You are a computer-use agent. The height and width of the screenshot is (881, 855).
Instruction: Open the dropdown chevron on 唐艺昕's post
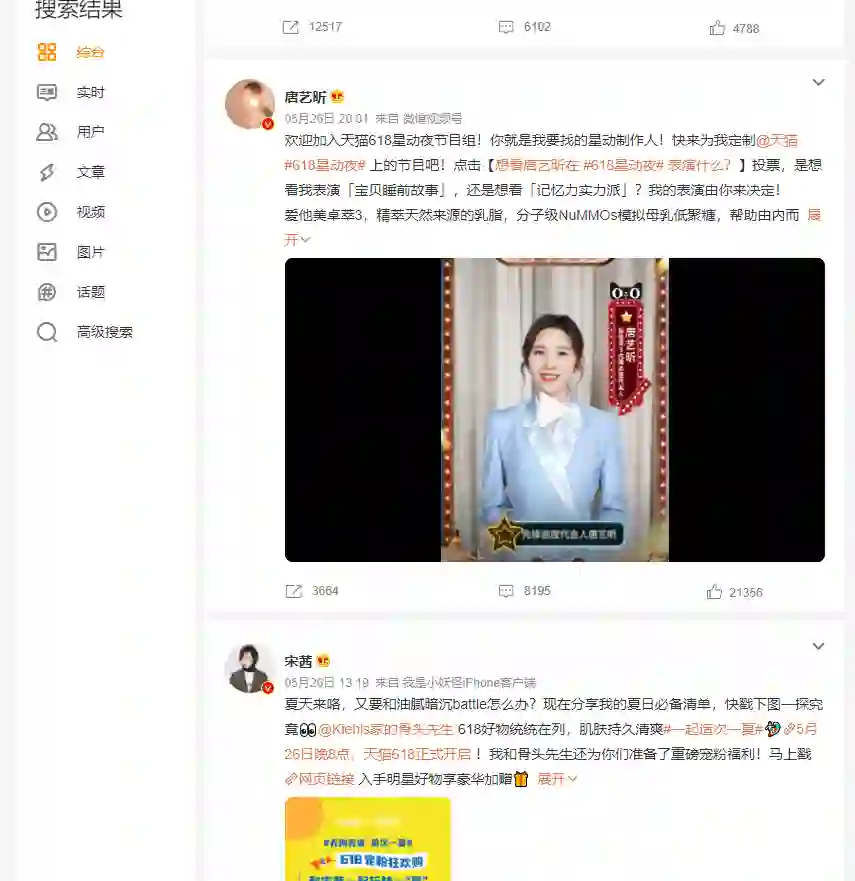(818, 83)
